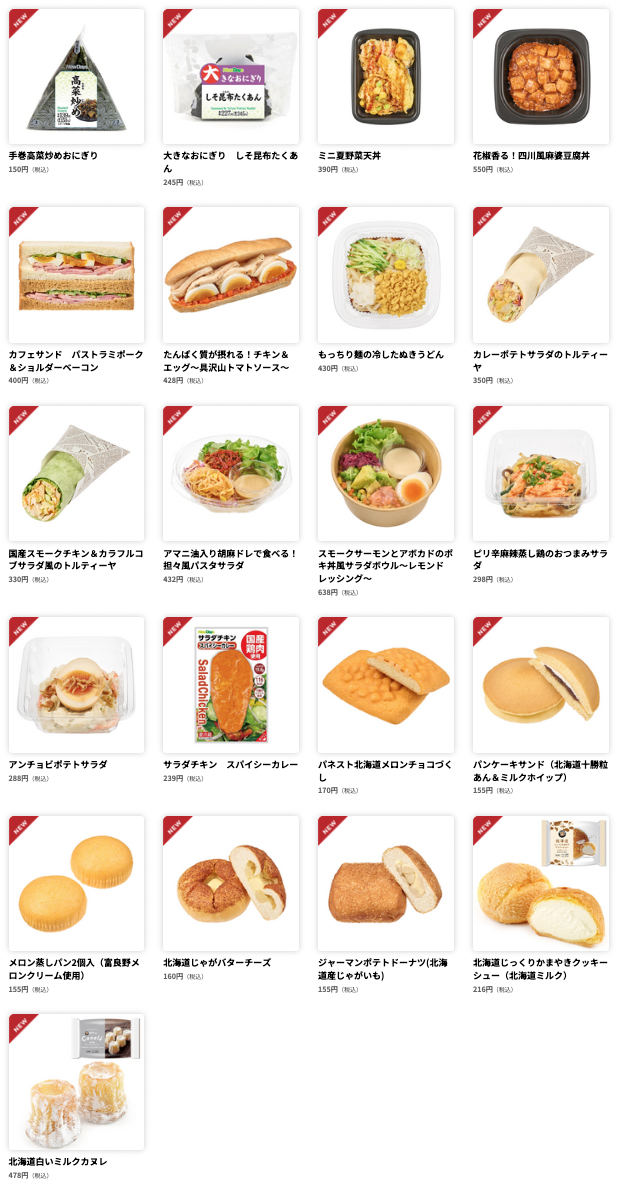Tap ピリ辛麻辣蒸し鶏のおつまみサラダ card
This screenshot has height=1186, width=618.
541,473
